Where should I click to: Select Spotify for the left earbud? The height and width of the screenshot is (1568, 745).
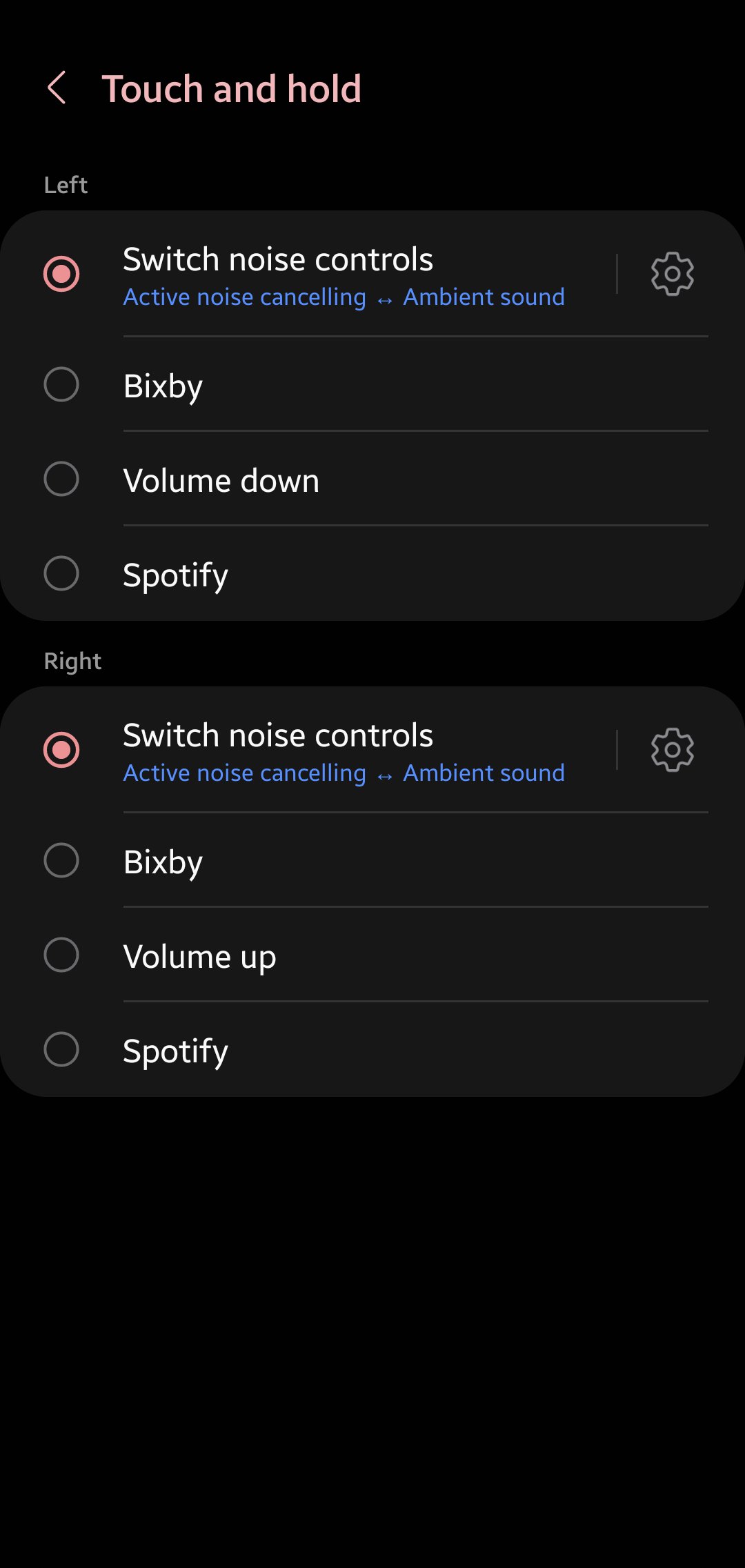372,573
